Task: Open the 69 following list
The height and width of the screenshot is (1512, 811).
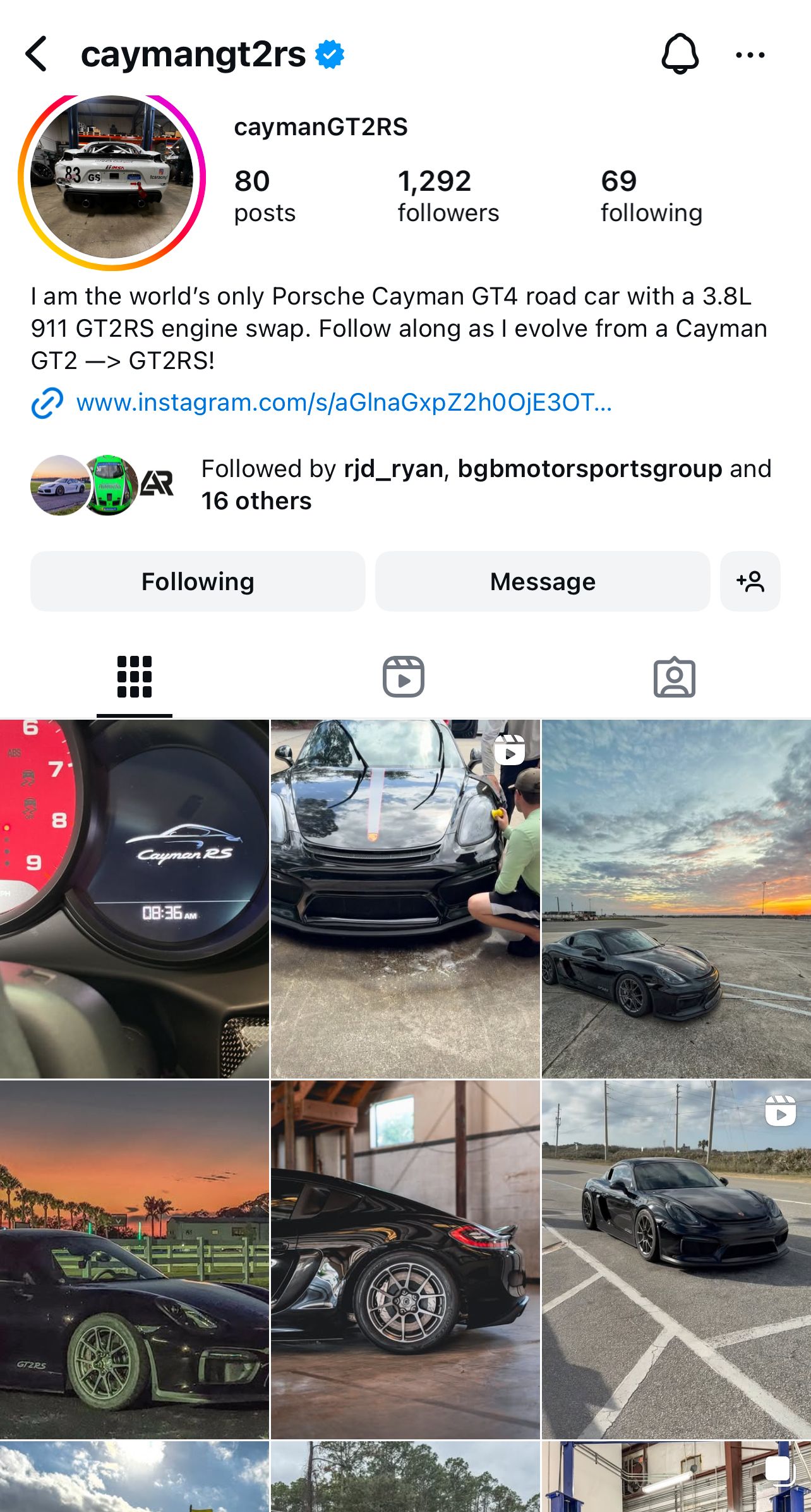Action: pos(651,196)
